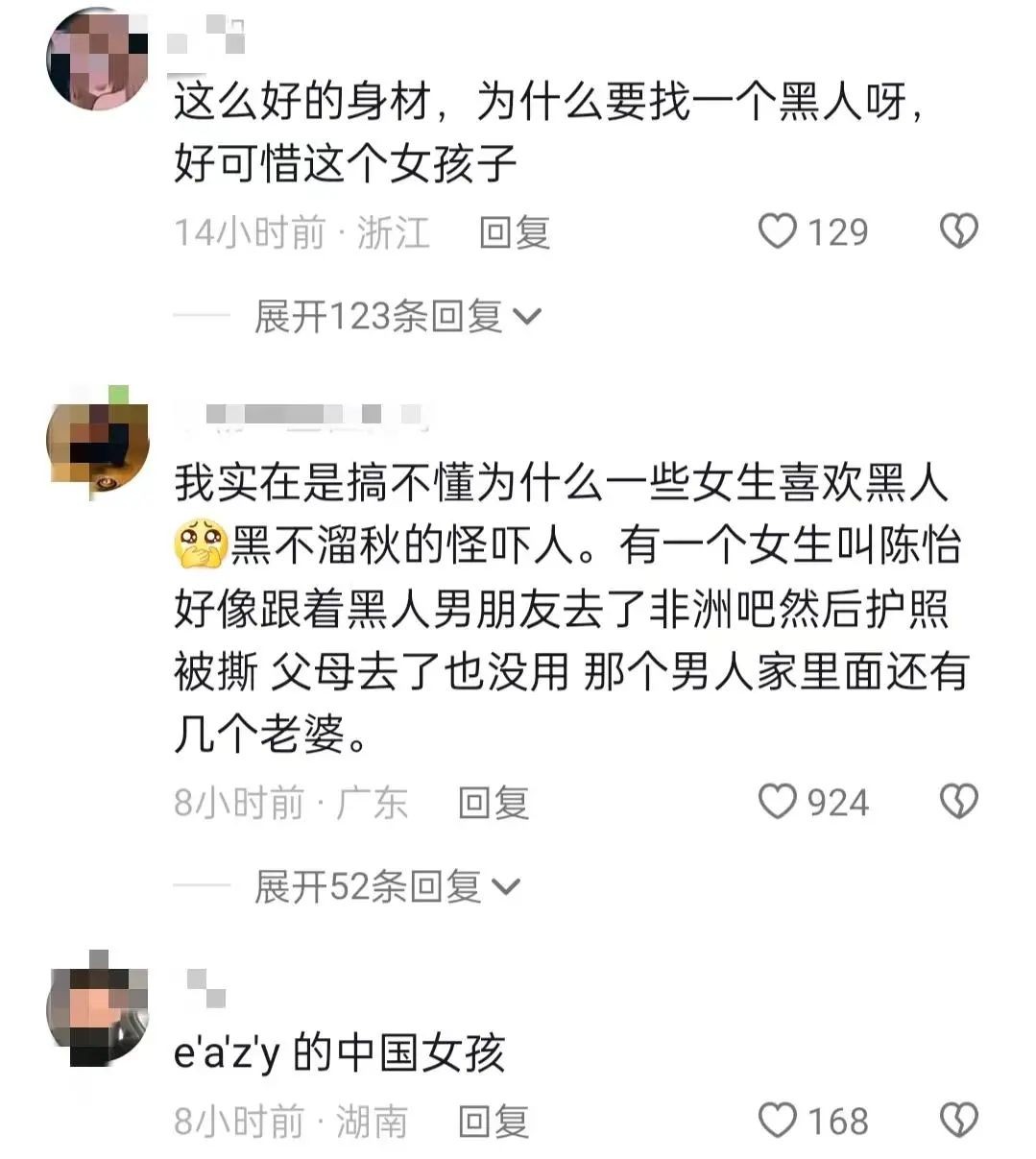
Task: Reply to the comment from Zhejiang
Action: (514, 232)
